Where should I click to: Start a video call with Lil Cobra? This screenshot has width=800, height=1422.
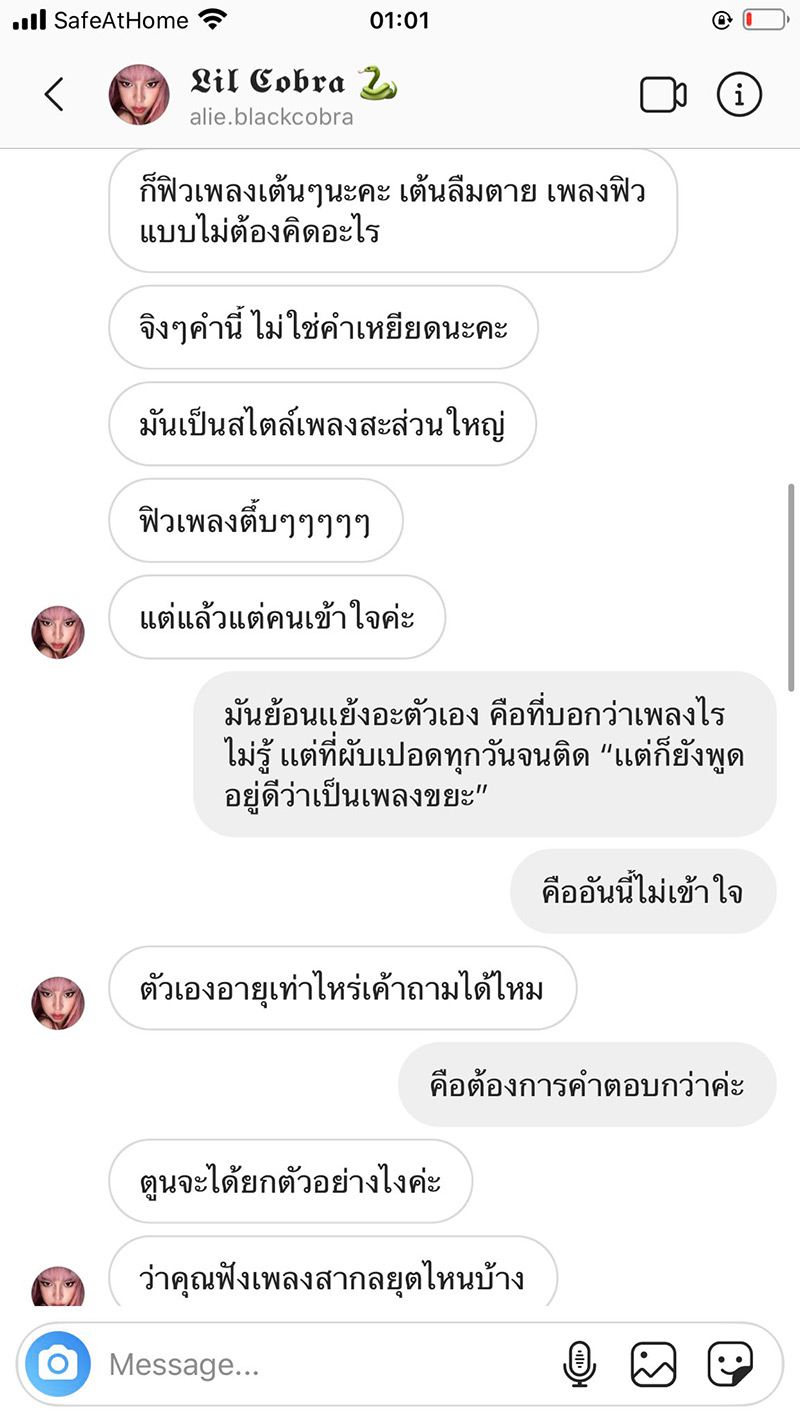pyautogui.click(x=662, y=94)
